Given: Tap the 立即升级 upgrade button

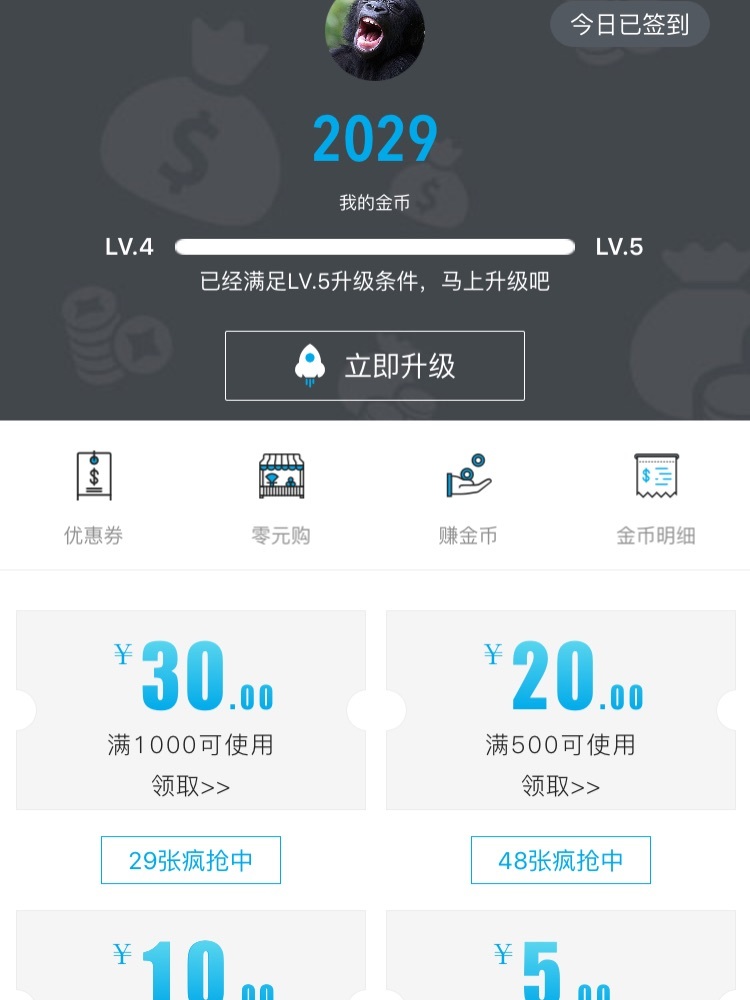Looking at the screenshot, I should [375, 366].
